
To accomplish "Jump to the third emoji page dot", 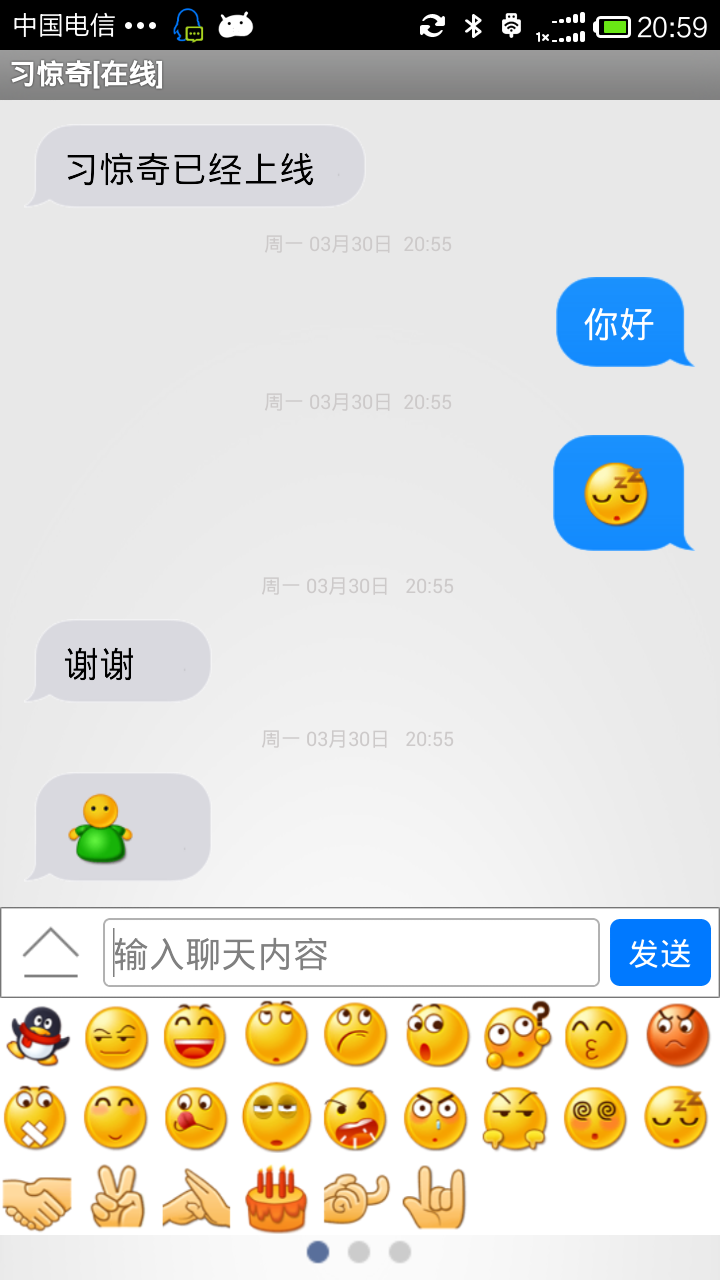I will pos(400,1251).
